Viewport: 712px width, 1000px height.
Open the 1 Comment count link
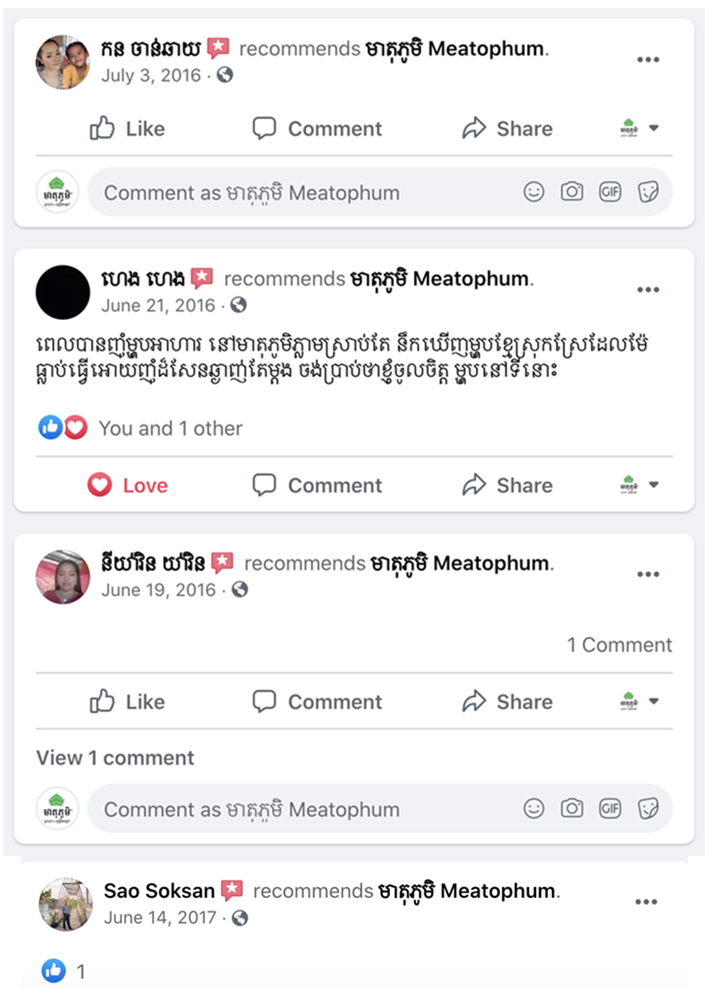pos(619,645)
